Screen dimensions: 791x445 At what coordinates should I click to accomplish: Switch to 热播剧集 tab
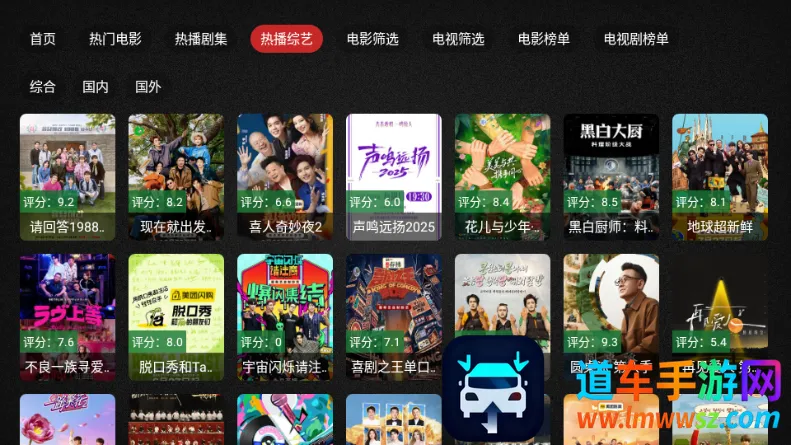[201, 39]
